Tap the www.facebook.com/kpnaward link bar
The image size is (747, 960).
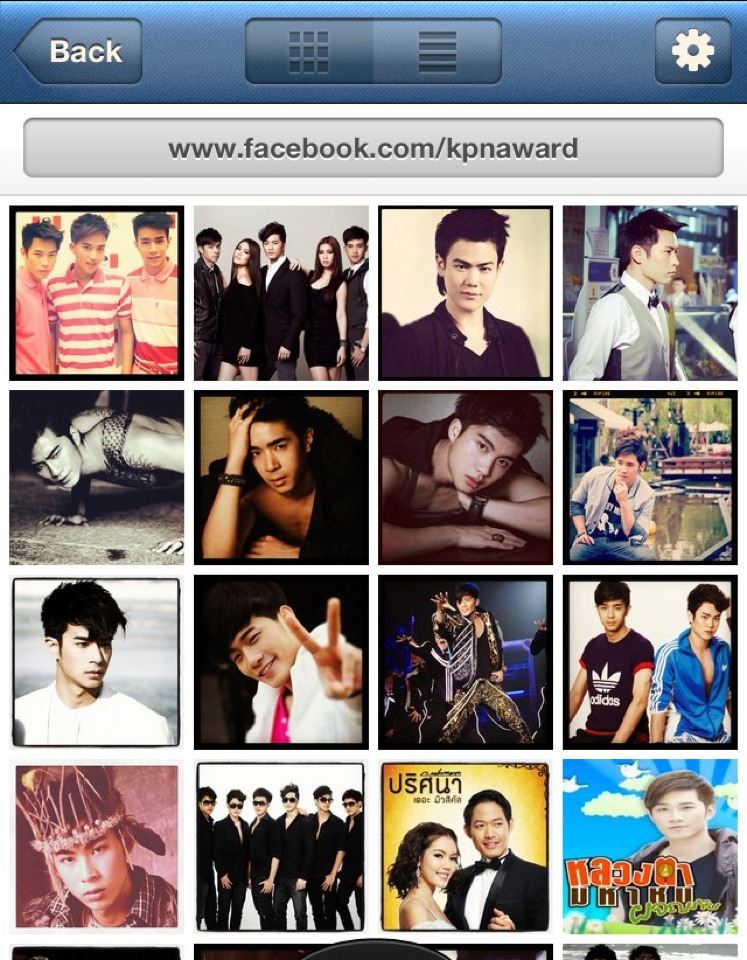pyautogui.click(x=373, y=148)
